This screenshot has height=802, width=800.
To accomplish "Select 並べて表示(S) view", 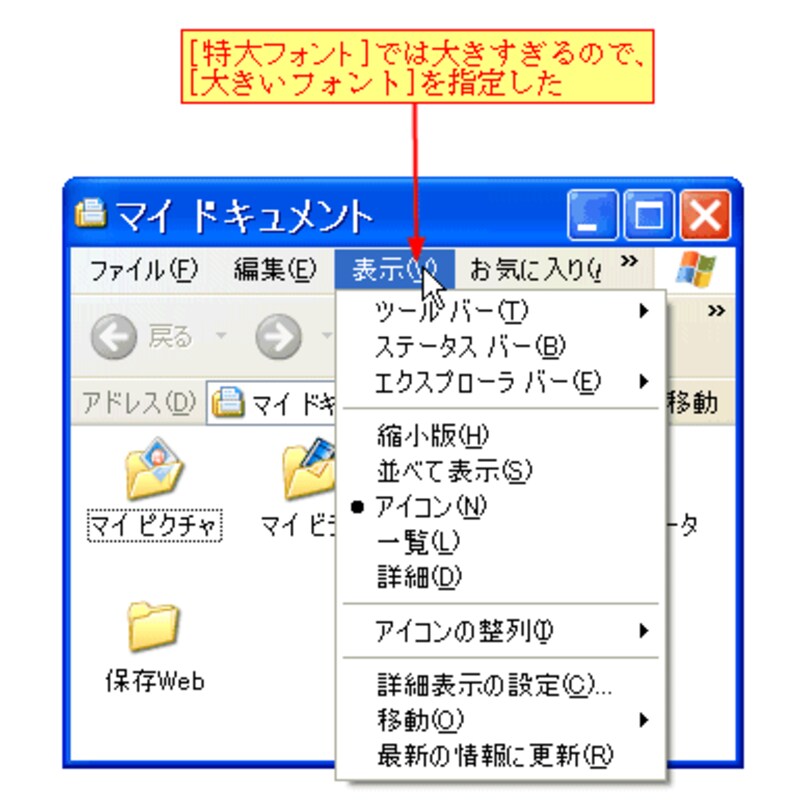I will click(x=455, y=471).
